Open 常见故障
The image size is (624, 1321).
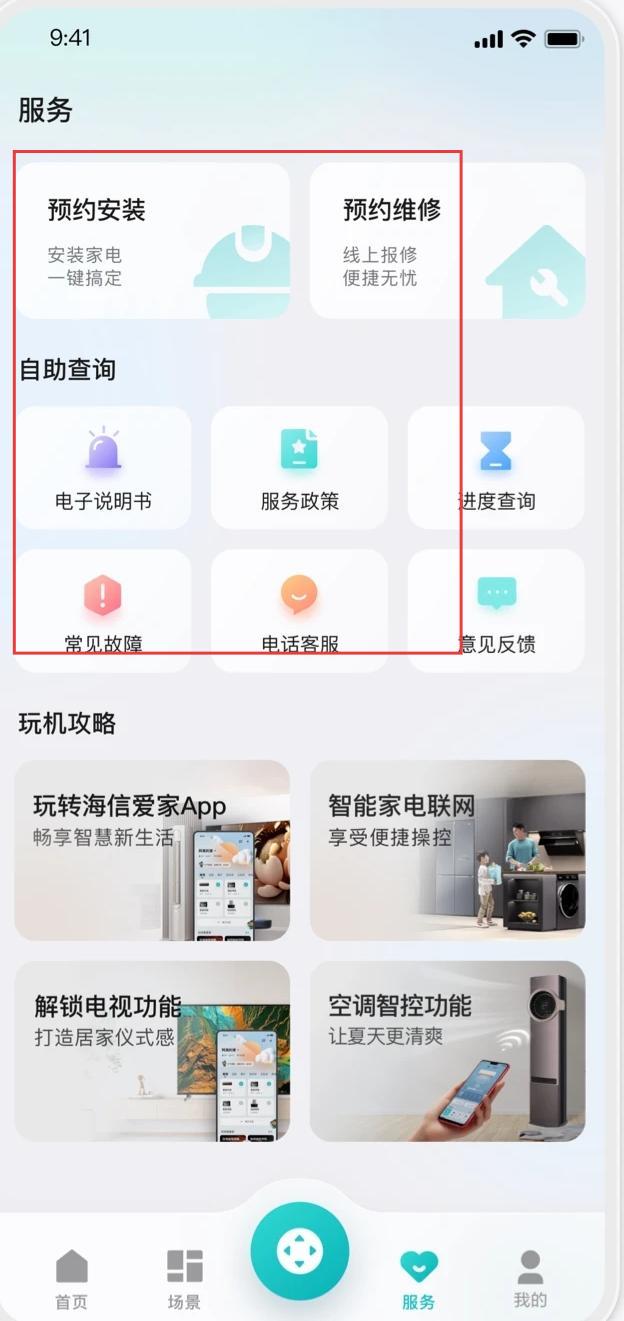103,610
